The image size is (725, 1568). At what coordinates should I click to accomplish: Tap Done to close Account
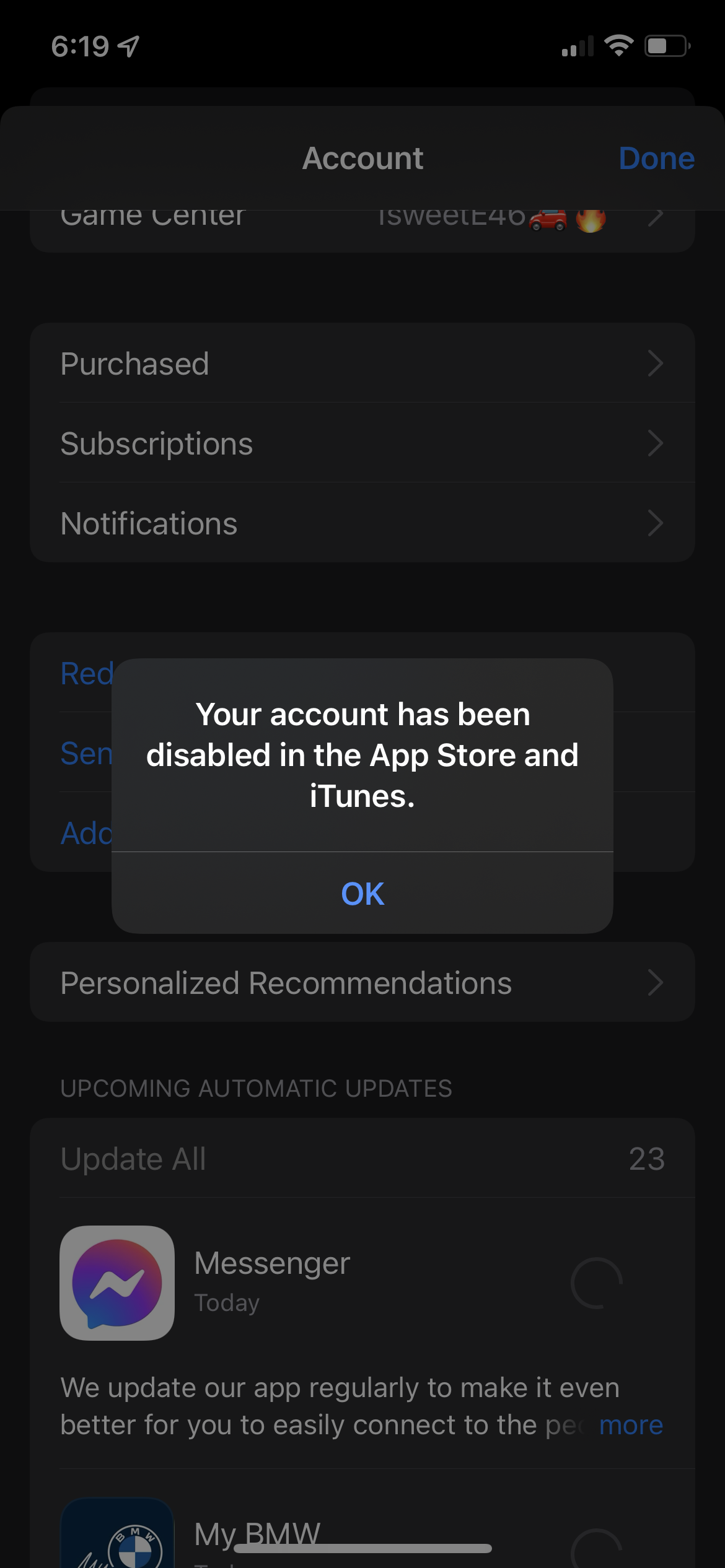[656, 159]
